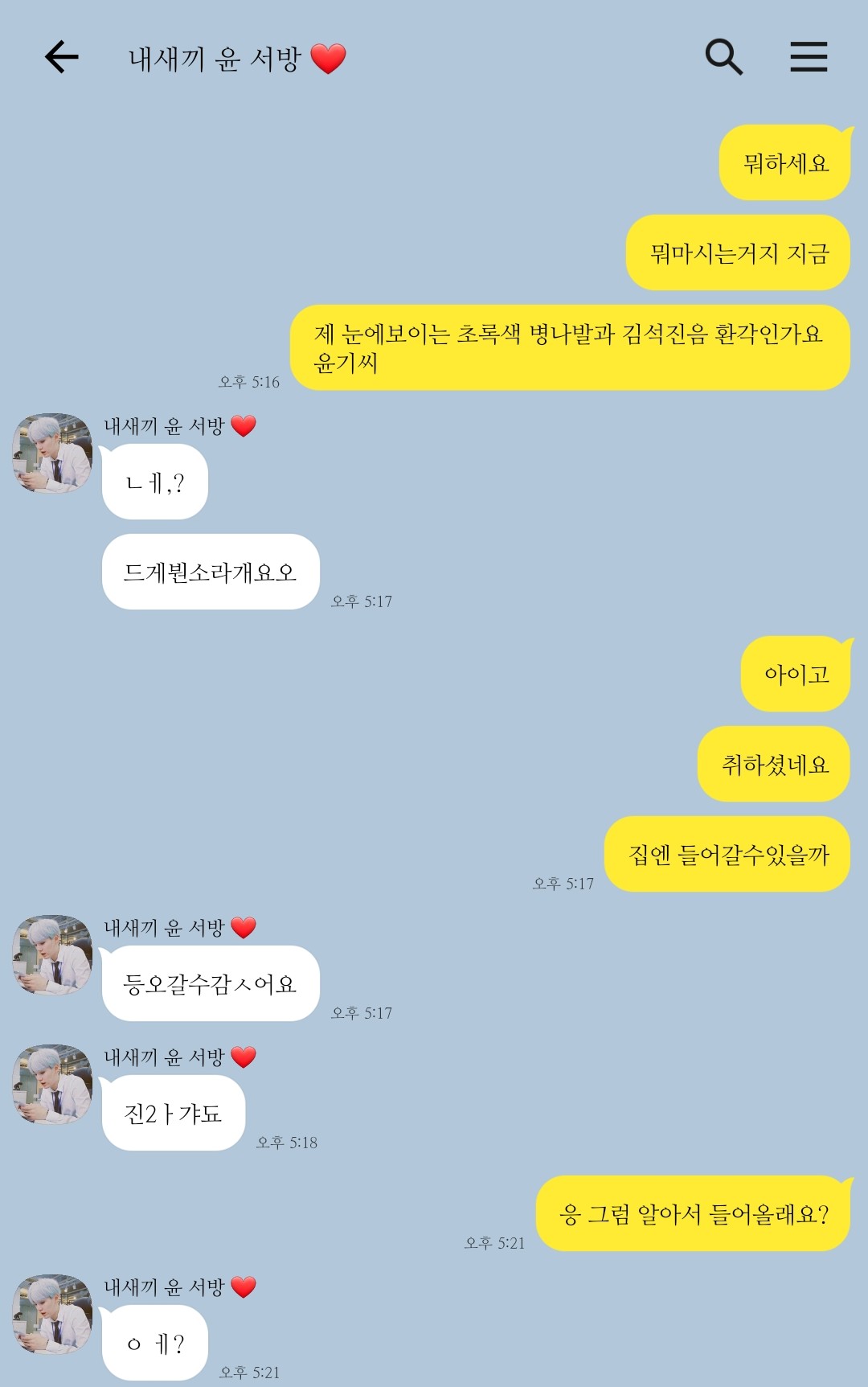Open profile photo beside ㄴㅔ,? message
Viewport: 868px width, 1387px height.
pyautogui.click(x=52, y=453)
